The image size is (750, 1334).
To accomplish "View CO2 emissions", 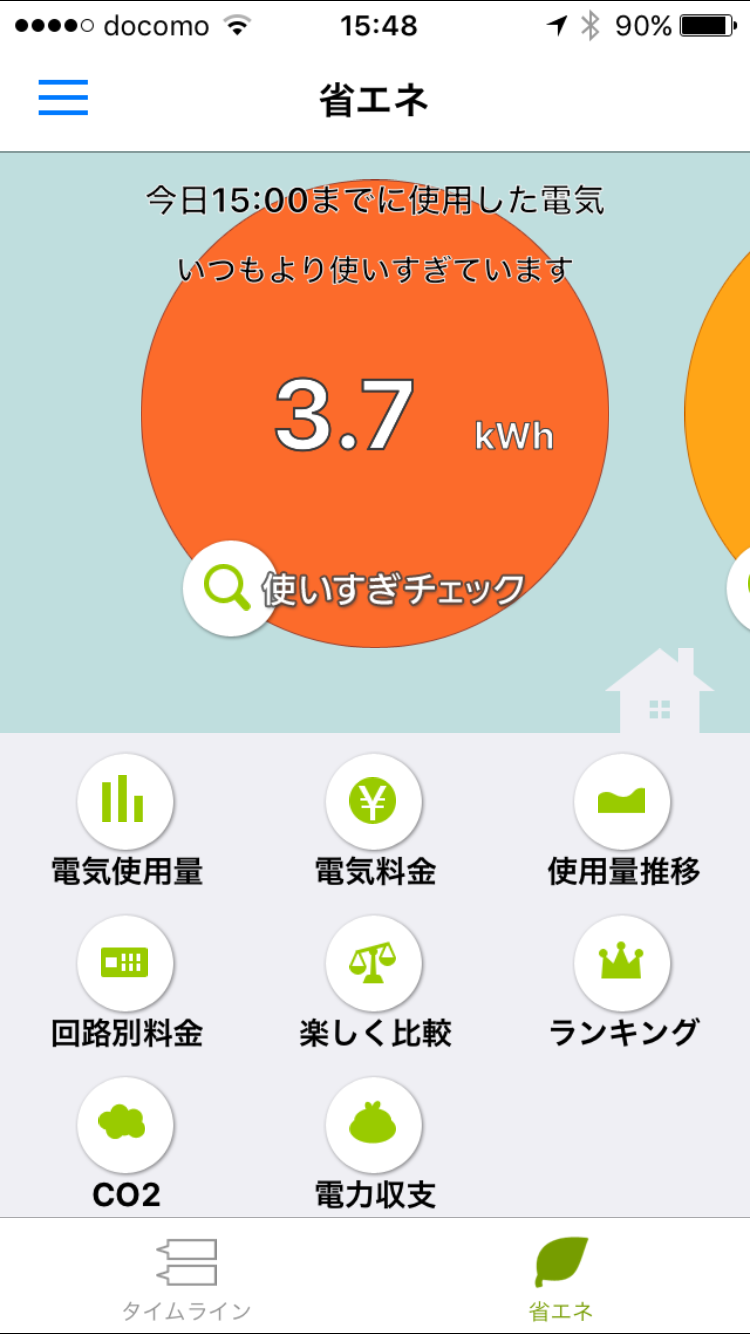I will [126, 1125].
